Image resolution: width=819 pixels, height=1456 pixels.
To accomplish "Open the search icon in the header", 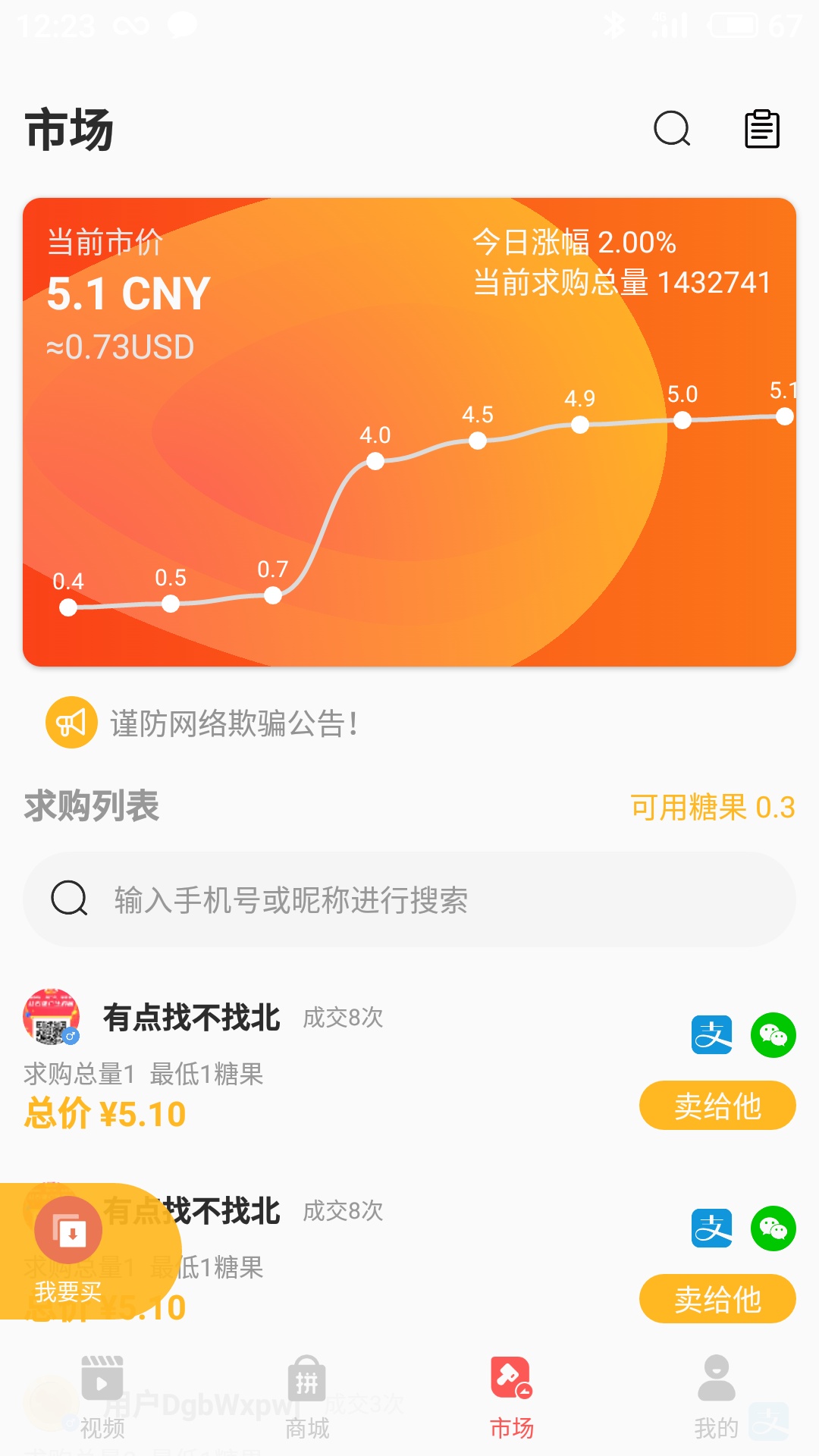I will pos(672,128).
